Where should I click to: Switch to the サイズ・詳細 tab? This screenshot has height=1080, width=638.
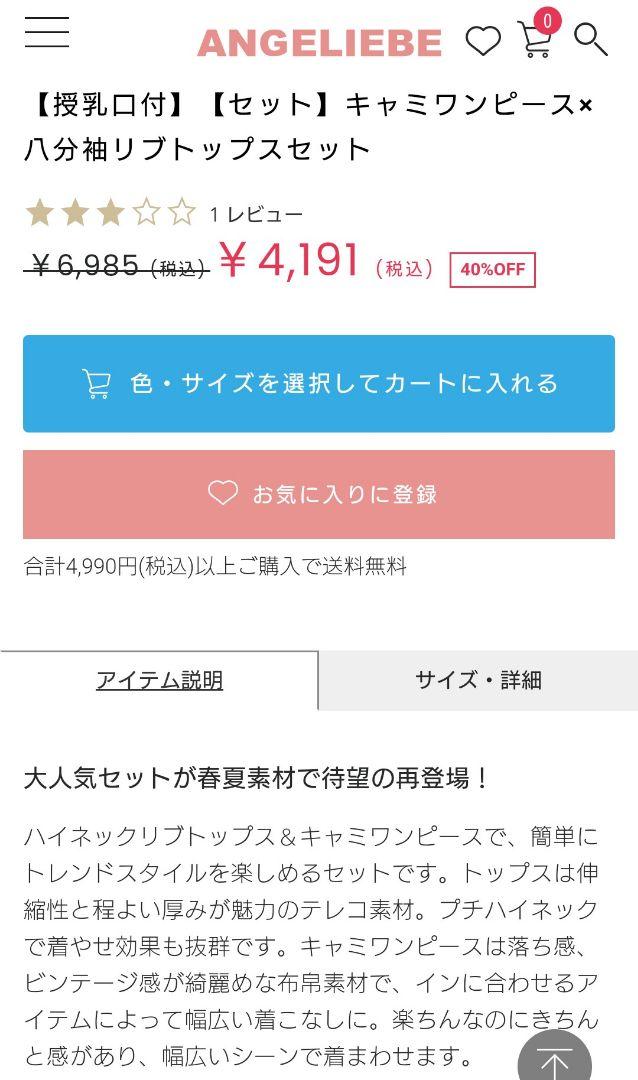pos(478,681)
